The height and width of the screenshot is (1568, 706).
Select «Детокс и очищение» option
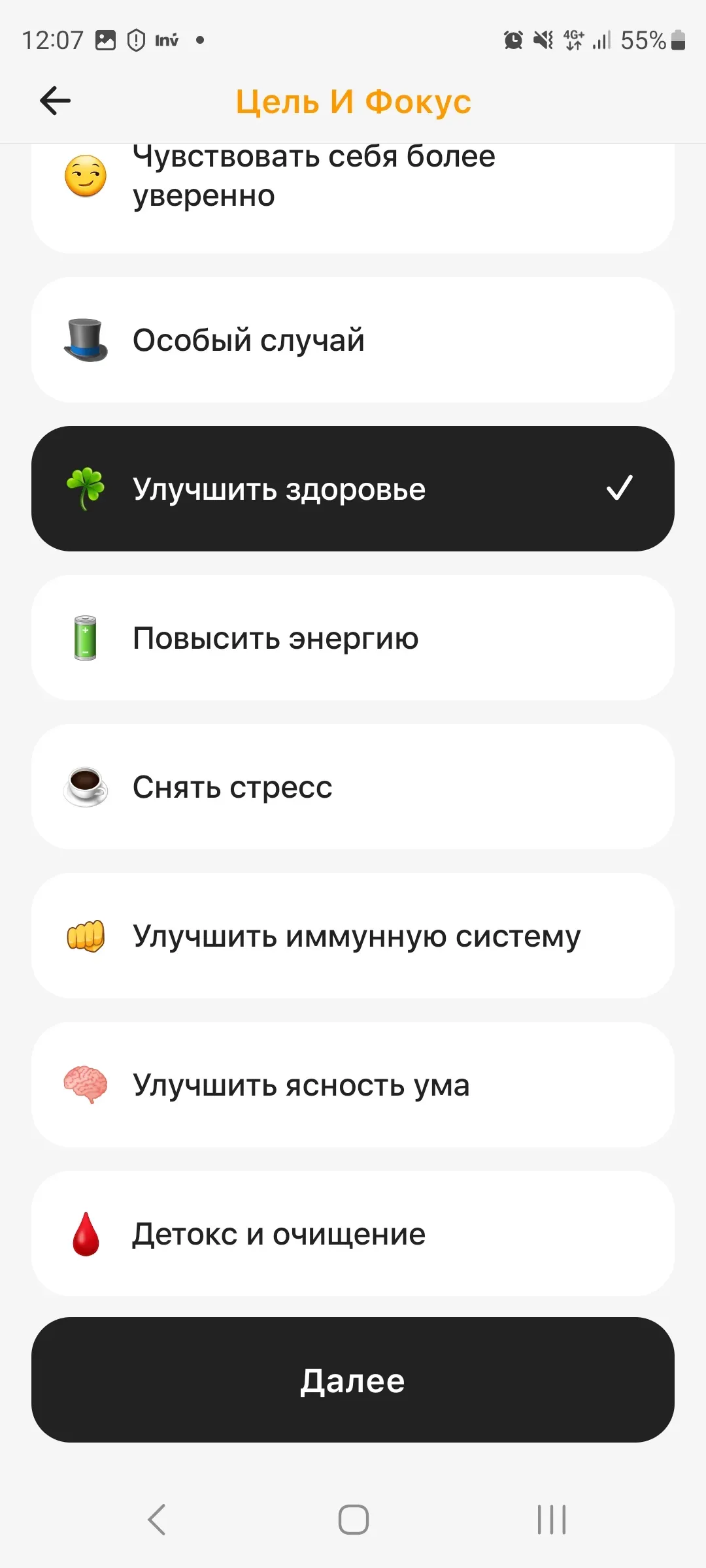(353, 1233)
